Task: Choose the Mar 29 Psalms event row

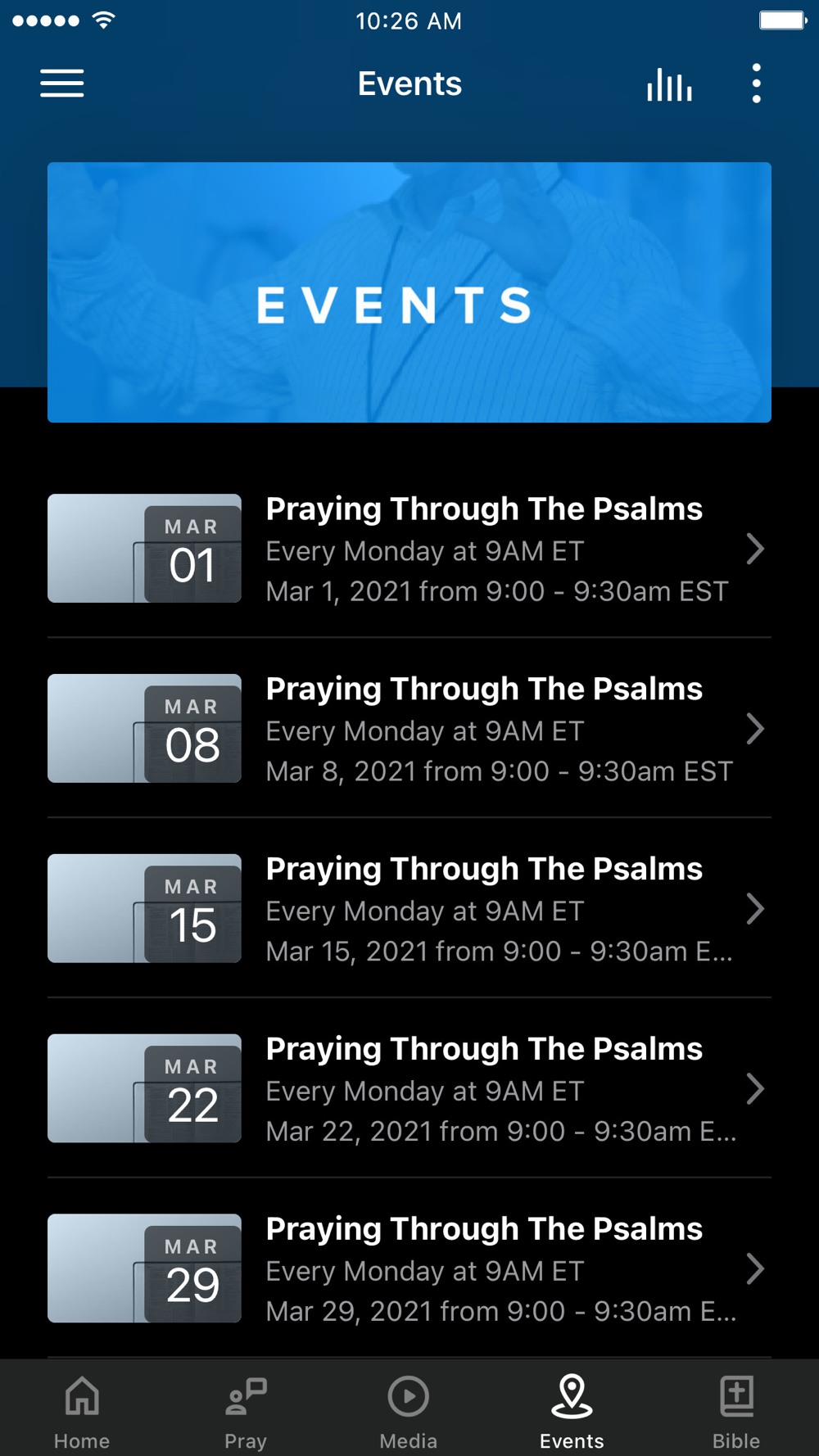Action: point(409,1269)
